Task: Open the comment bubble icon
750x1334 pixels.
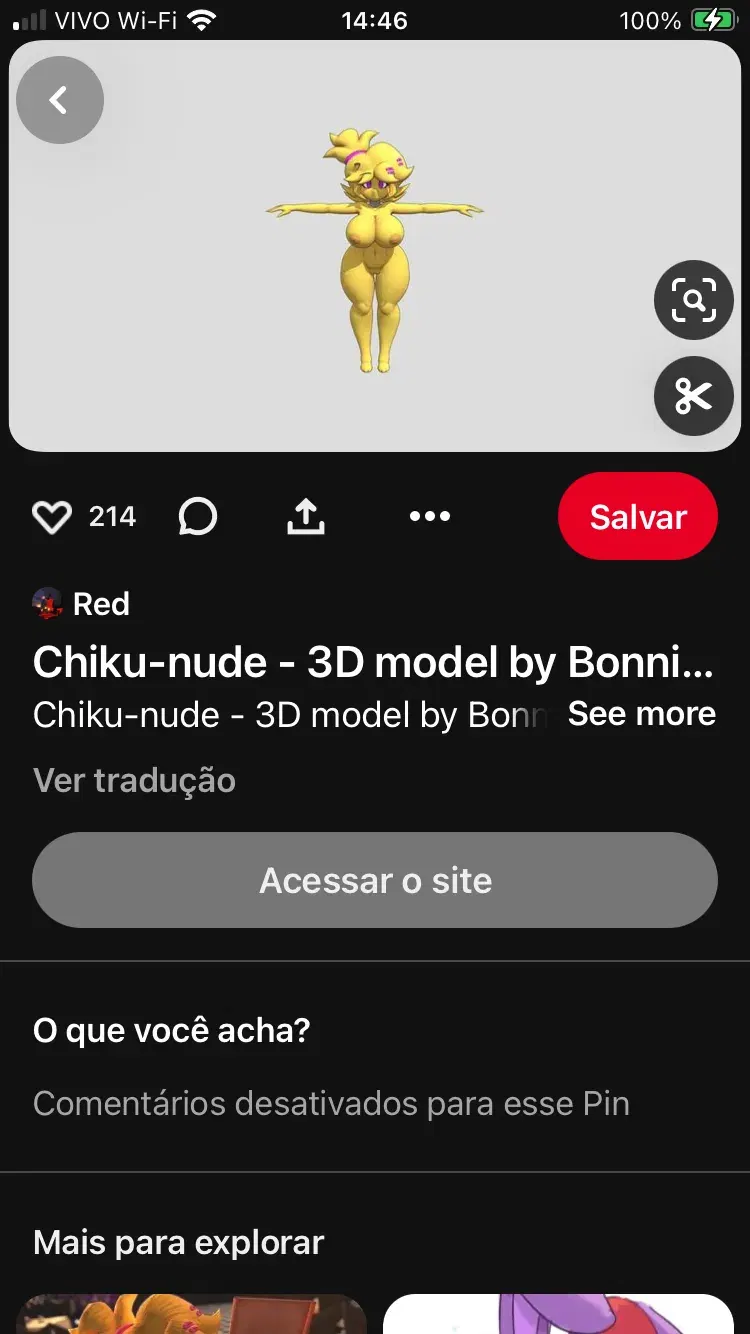Action: [x=198, y=517]
